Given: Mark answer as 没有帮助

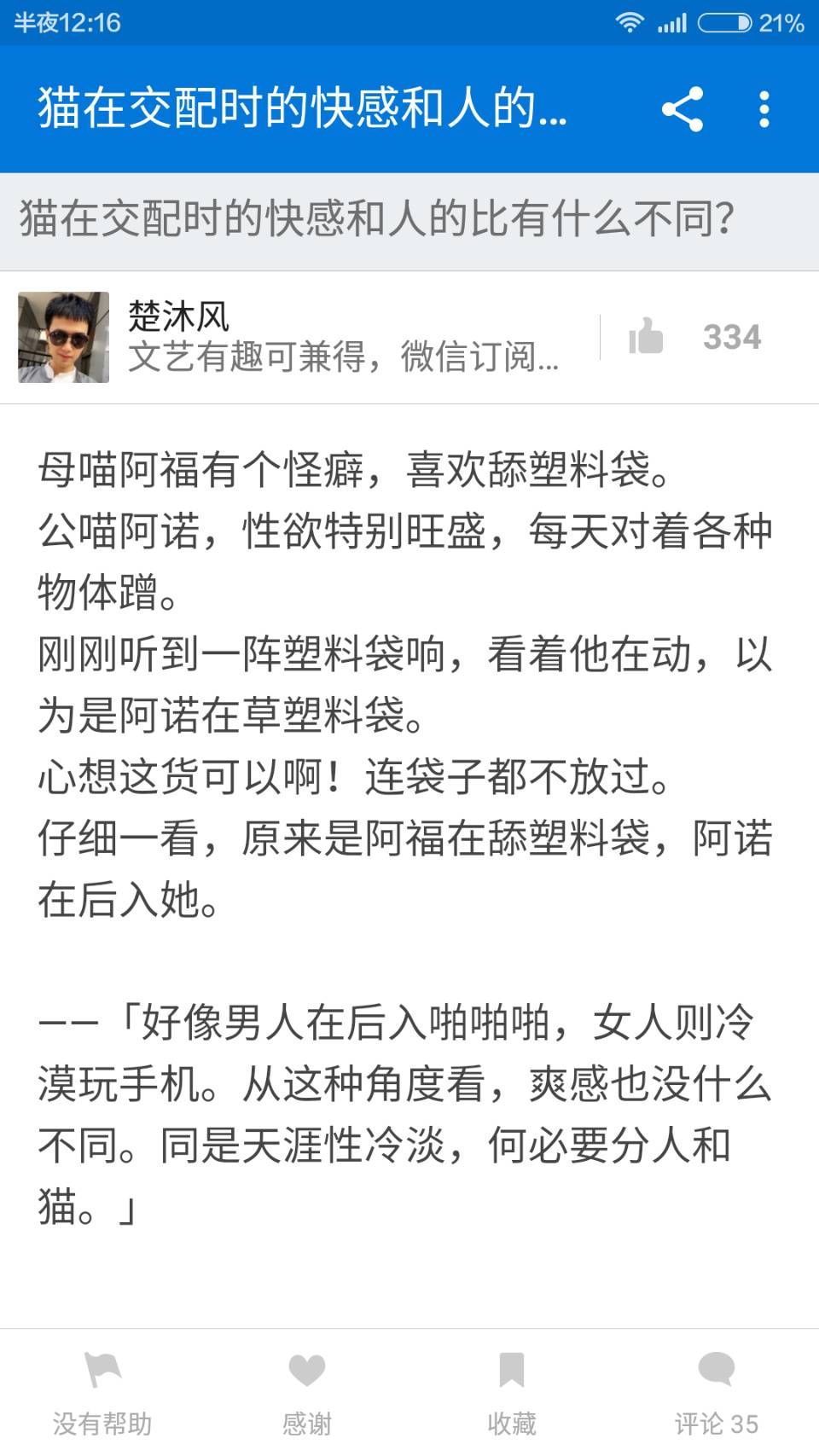Looking at the screenshot, I should [x=102, y=1394].
